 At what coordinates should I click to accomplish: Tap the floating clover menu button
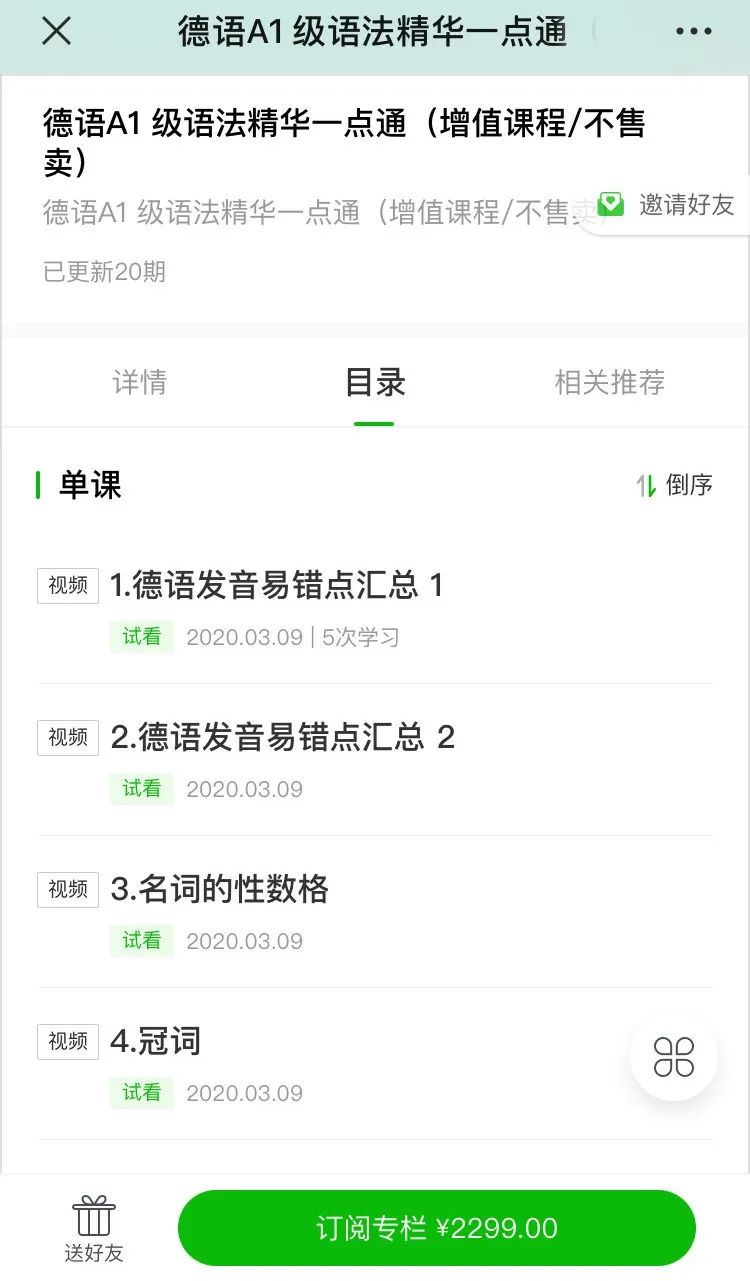pyautogui.click(x=673, y=1057)
